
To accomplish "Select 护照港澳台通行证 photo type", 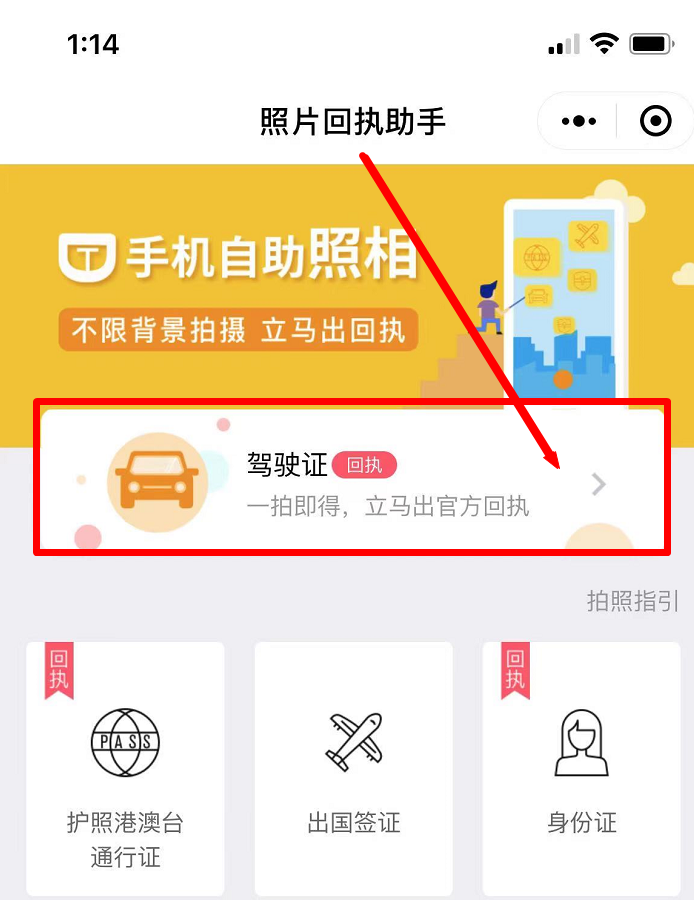I will point(125,768).
